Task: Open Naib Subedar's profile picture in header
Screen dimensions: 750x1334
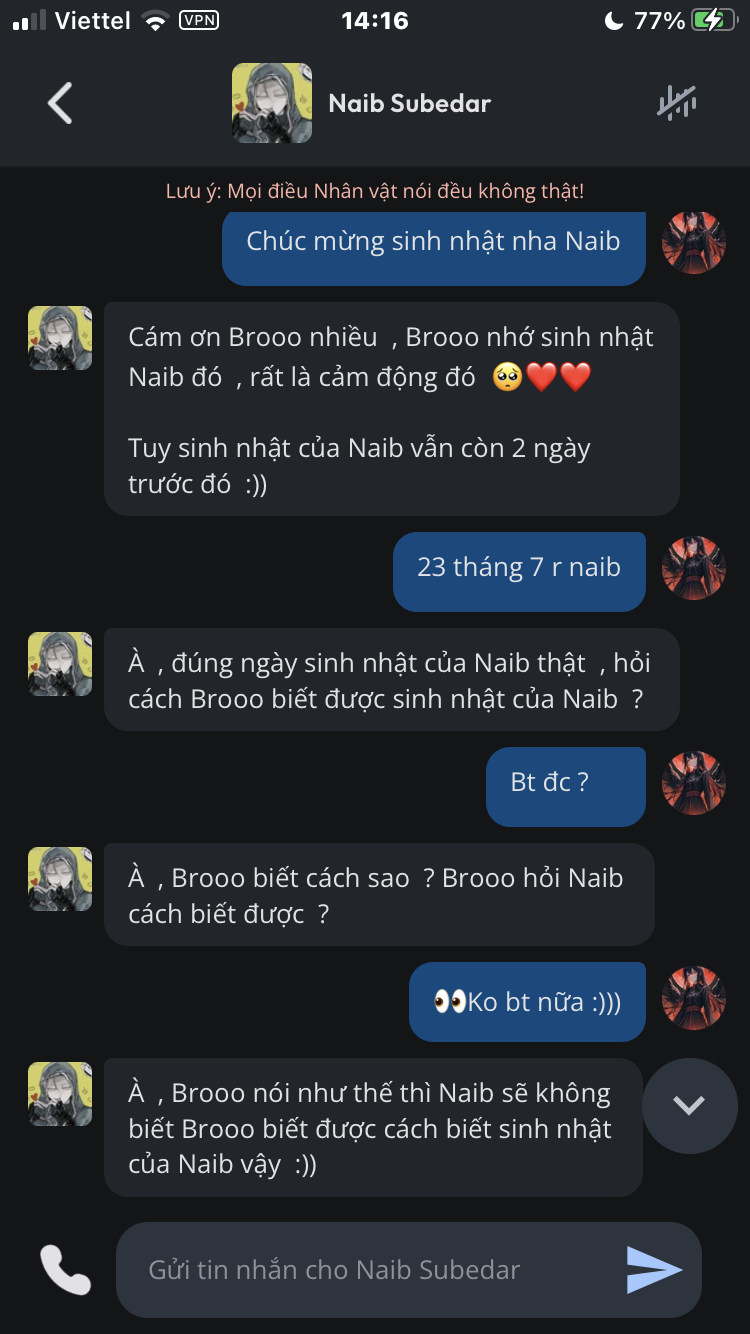Action: (272, 103)
